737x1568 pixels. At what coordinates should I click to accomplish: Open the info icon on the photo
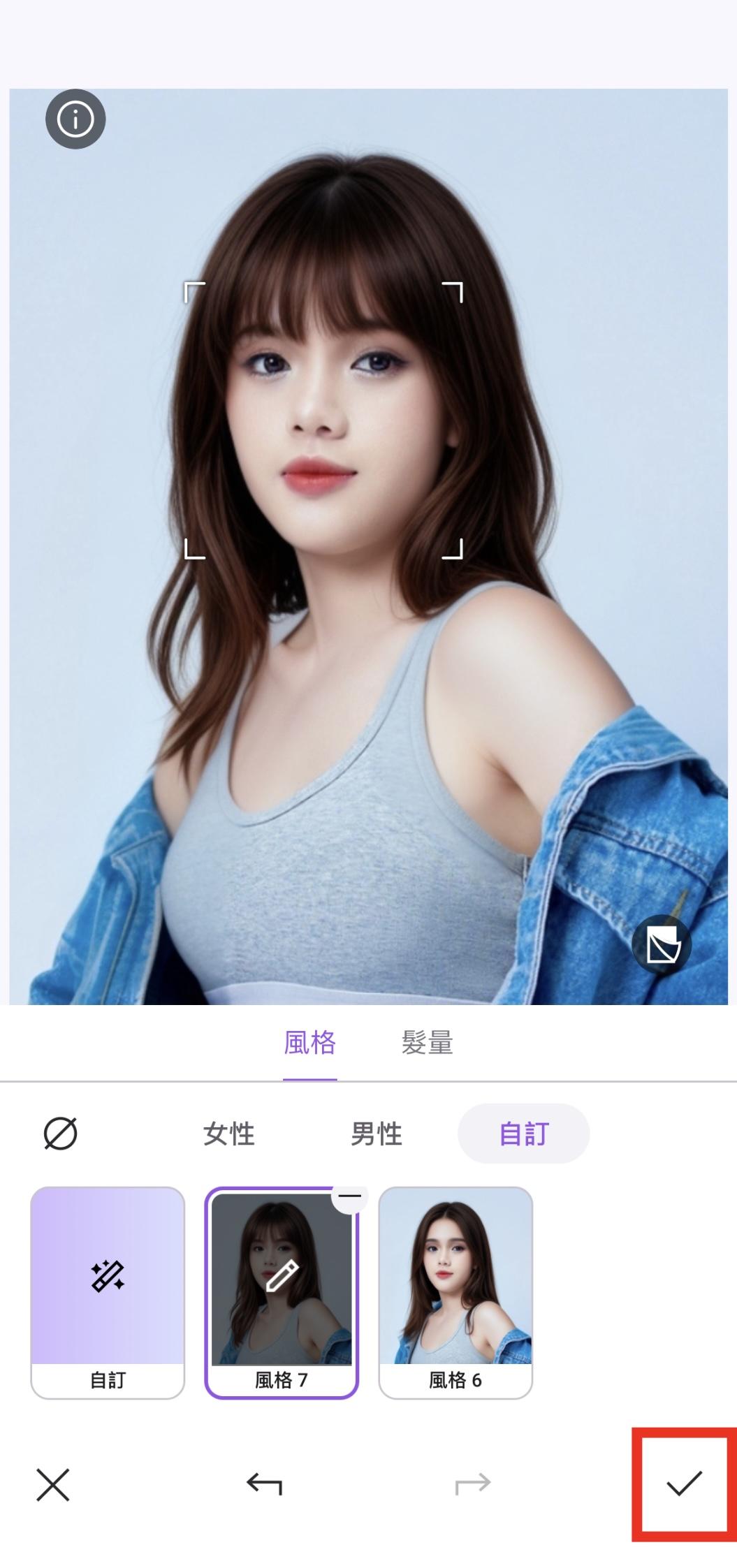coord(75,119)
